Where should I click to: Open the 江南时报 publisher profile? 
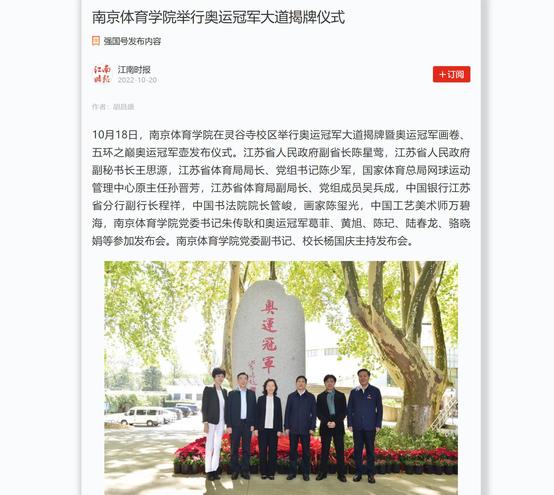coord(134,70)
